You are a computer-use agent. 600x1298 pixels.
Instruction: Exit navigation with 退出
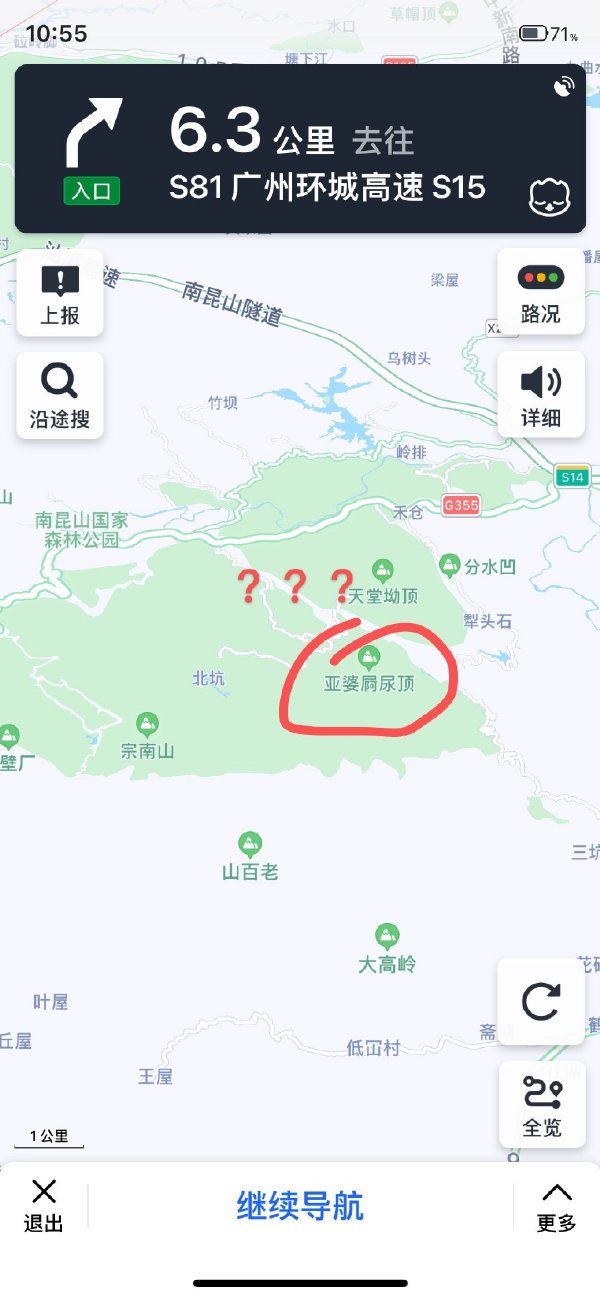pyautogui.click(x=43, y=1205)
